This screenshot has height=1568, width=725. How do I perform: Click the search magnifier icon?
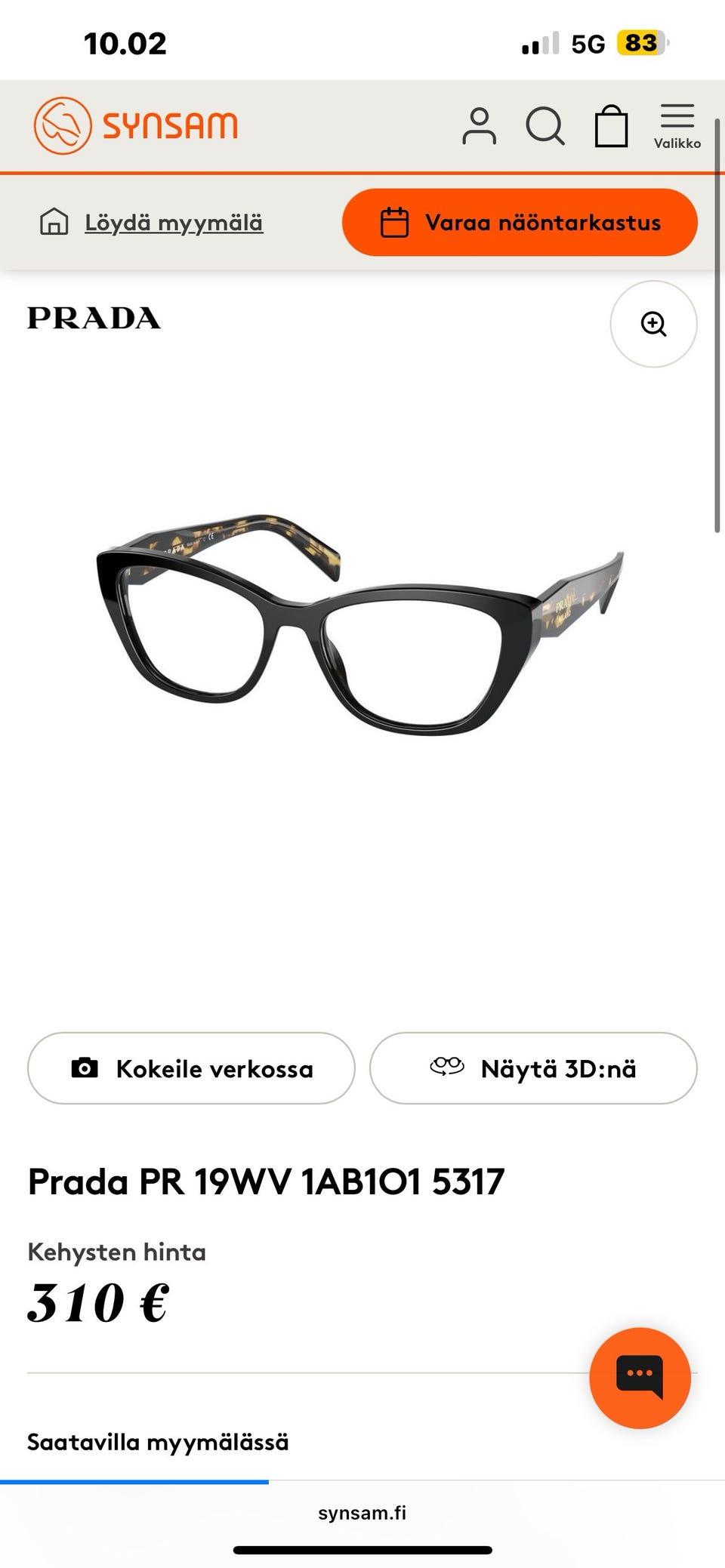[x=545, y=125]
